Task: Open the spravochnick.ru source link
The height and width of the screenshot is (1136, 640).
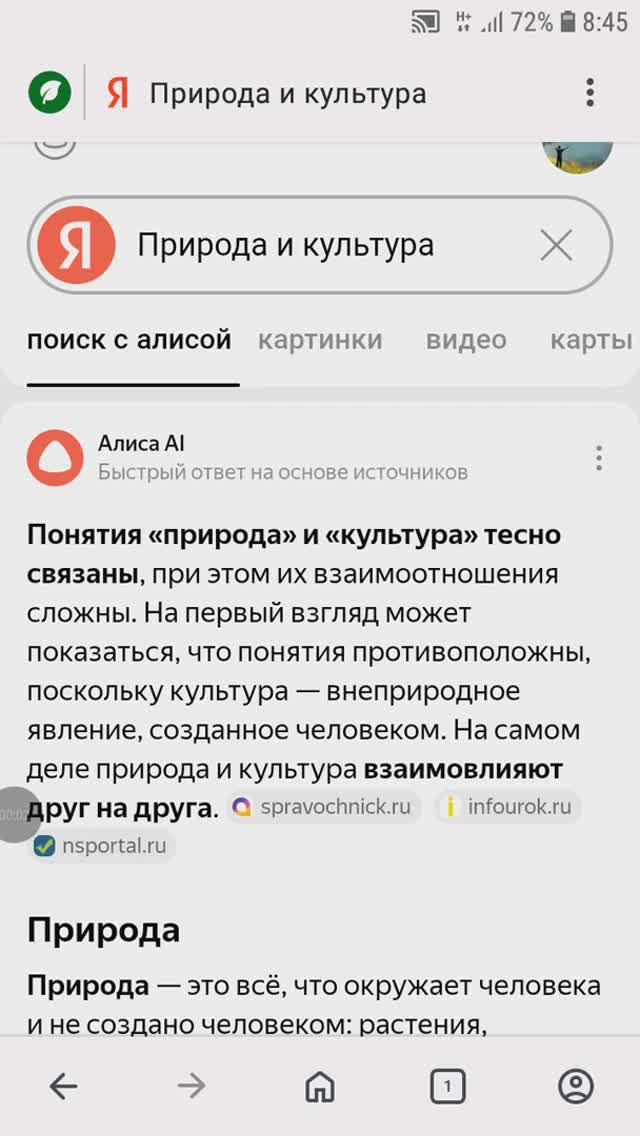Action: (x=324, y=807)
